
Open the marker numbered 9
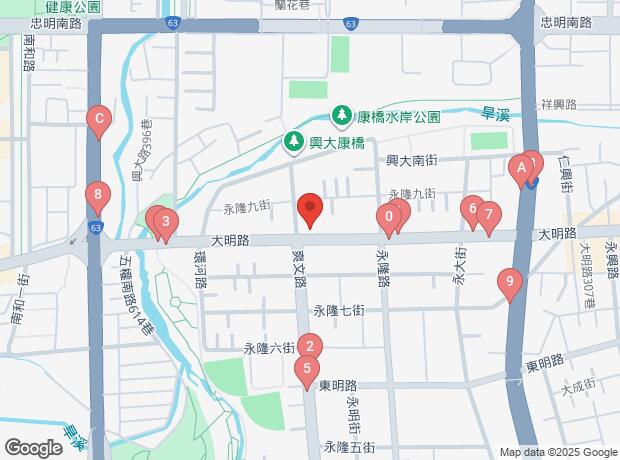point(510,282)
